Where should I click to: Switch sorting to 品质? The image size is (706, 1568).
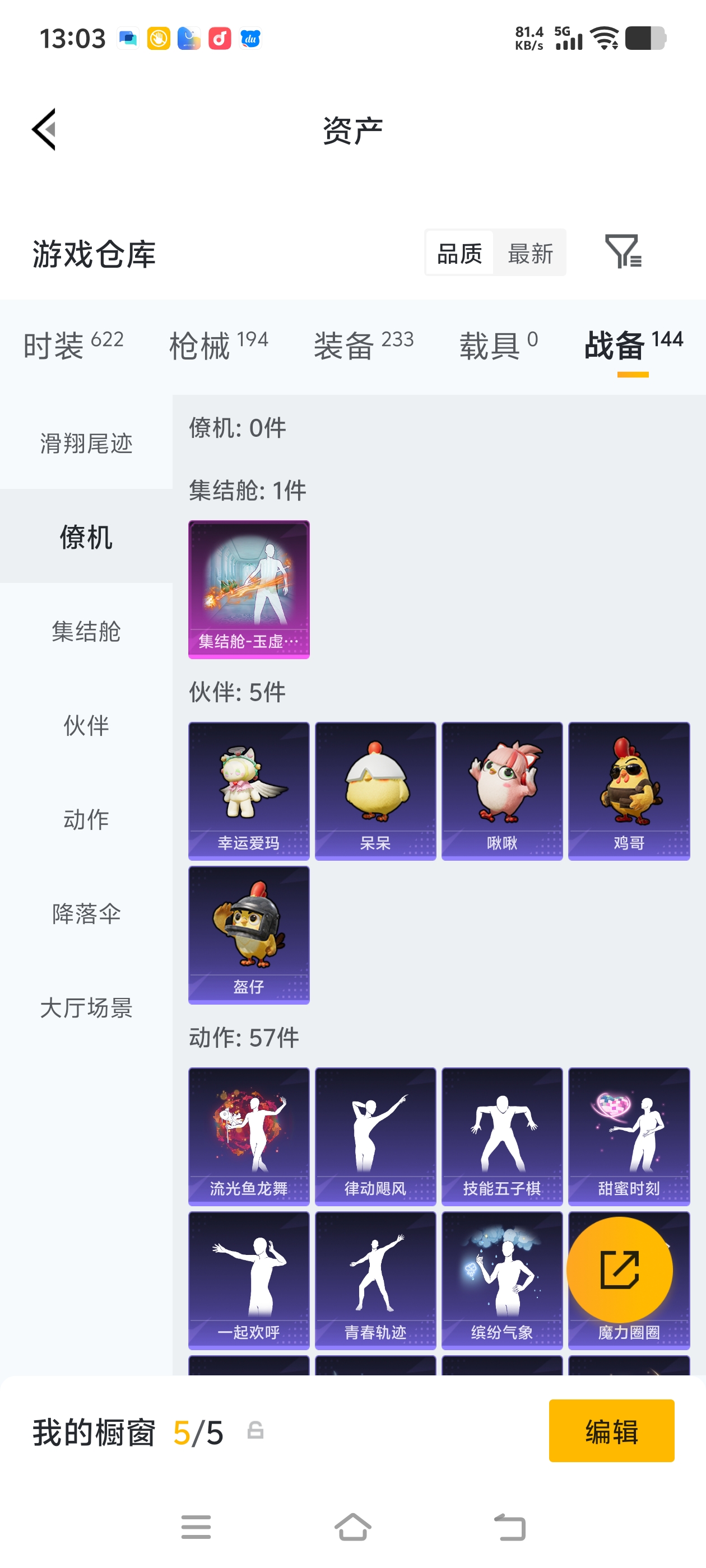click(x=460, y=253)
